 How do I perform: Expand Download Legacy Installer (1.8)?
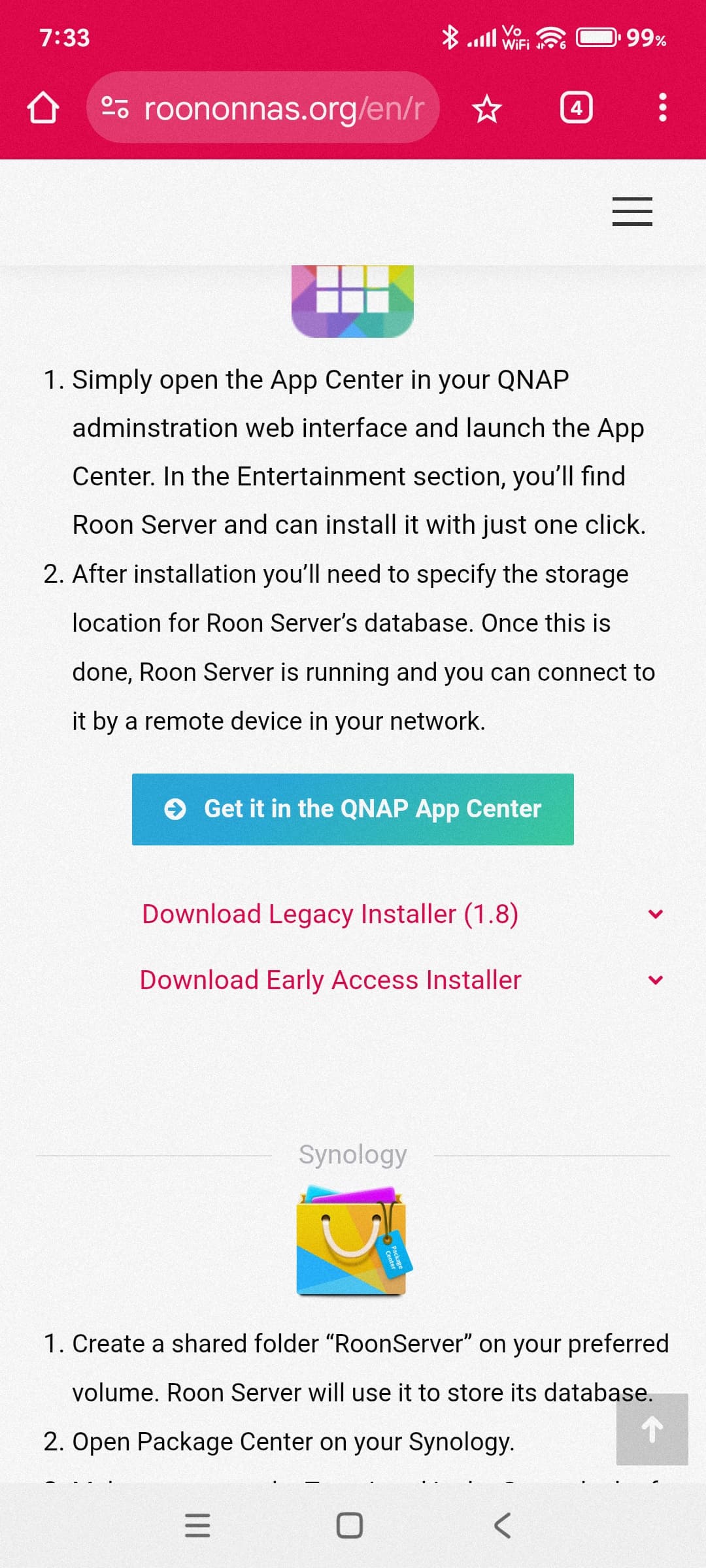point(353,913)
